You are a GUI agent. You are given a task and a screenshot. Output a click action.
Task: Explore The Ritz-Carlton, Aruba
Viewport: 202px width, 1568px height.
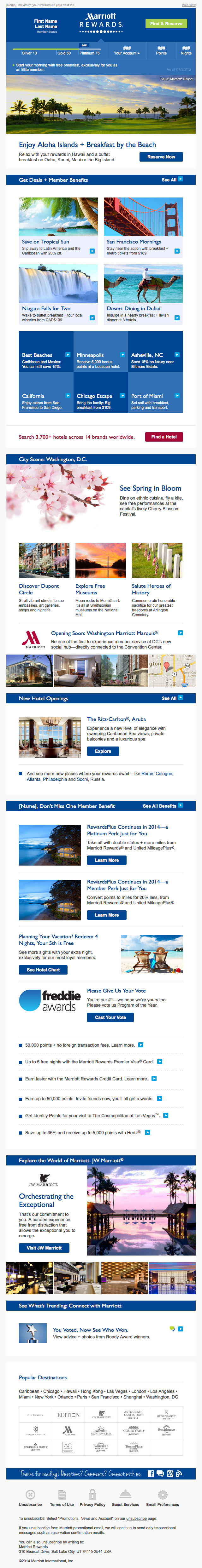[103, 751]
